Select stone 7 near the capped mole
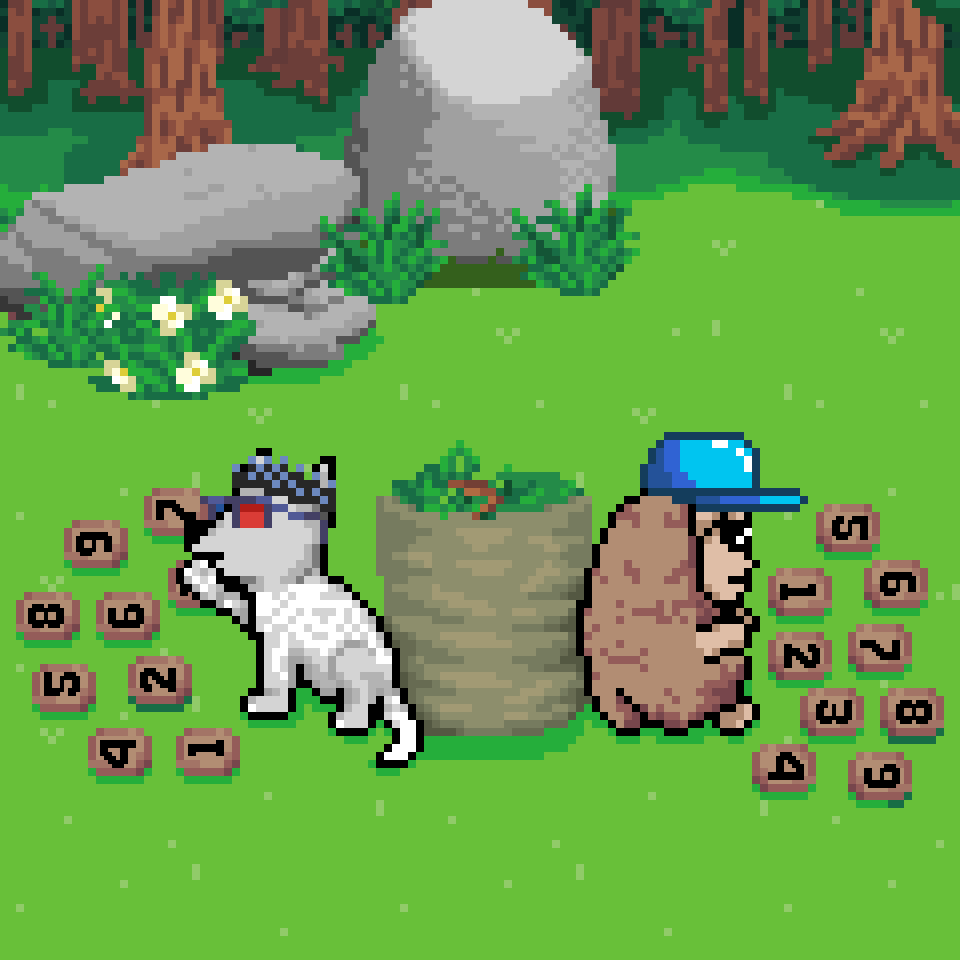This screenshot has height=960, width=960. [x=879, y=648]
